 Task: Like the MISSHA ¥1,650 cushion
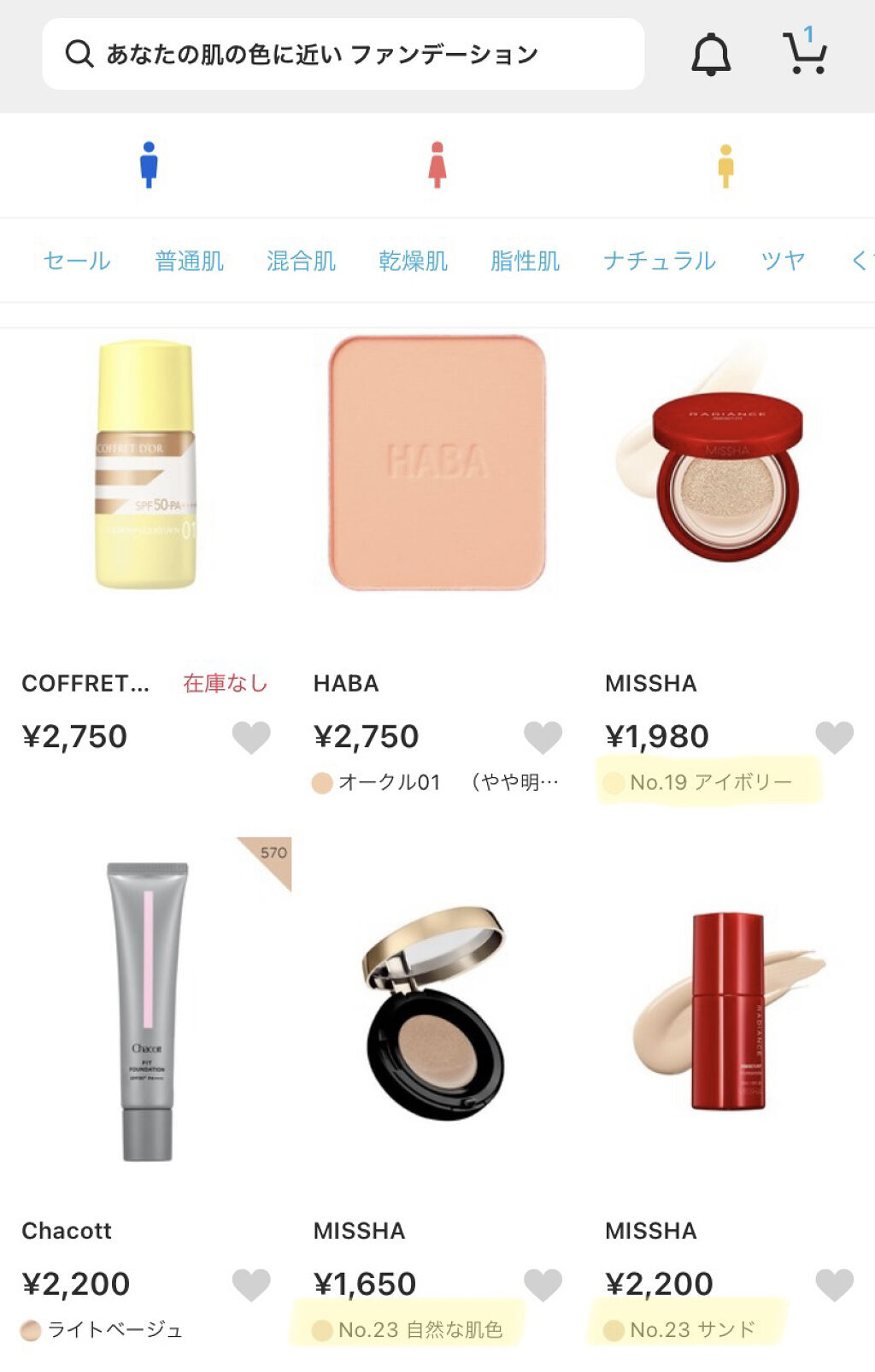pyautogui.click(x=543, y=1284)
